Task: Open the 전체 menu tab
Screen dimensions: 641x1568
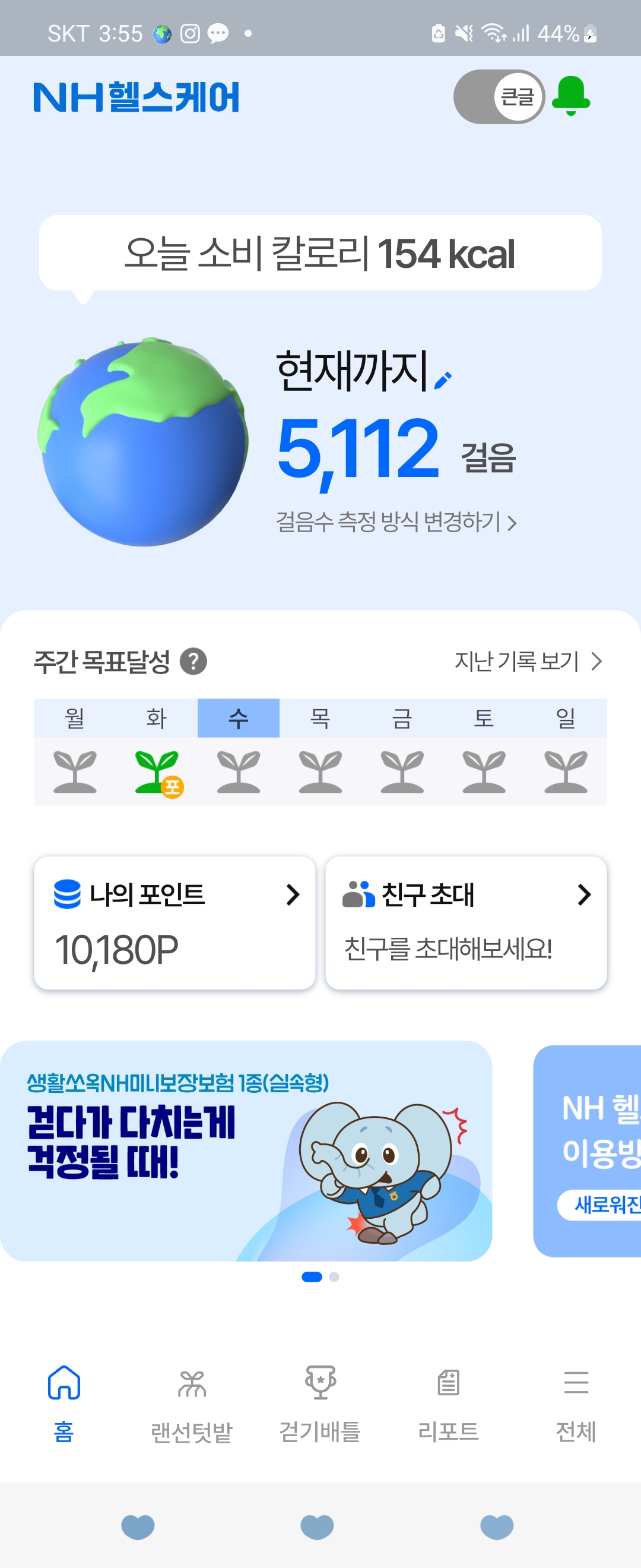Action: 575,1403
